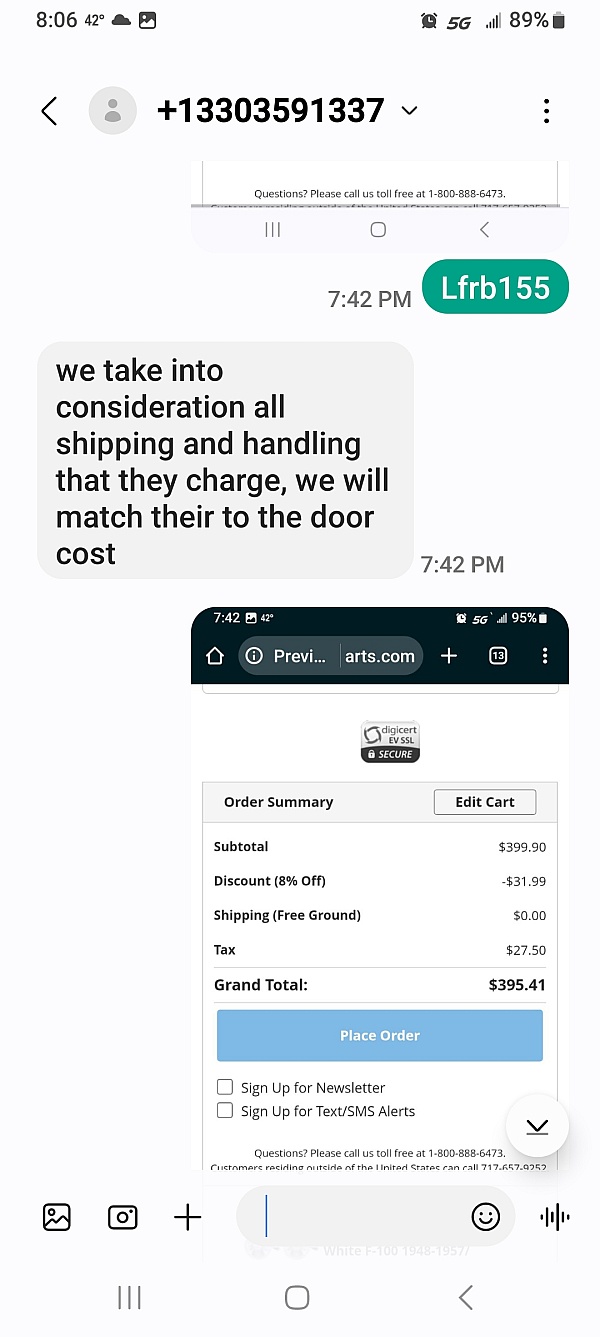This screenshot has width=600, height=1337.
Task: Expand contact details dropdown for +13303591337
Action: point(409,111)
